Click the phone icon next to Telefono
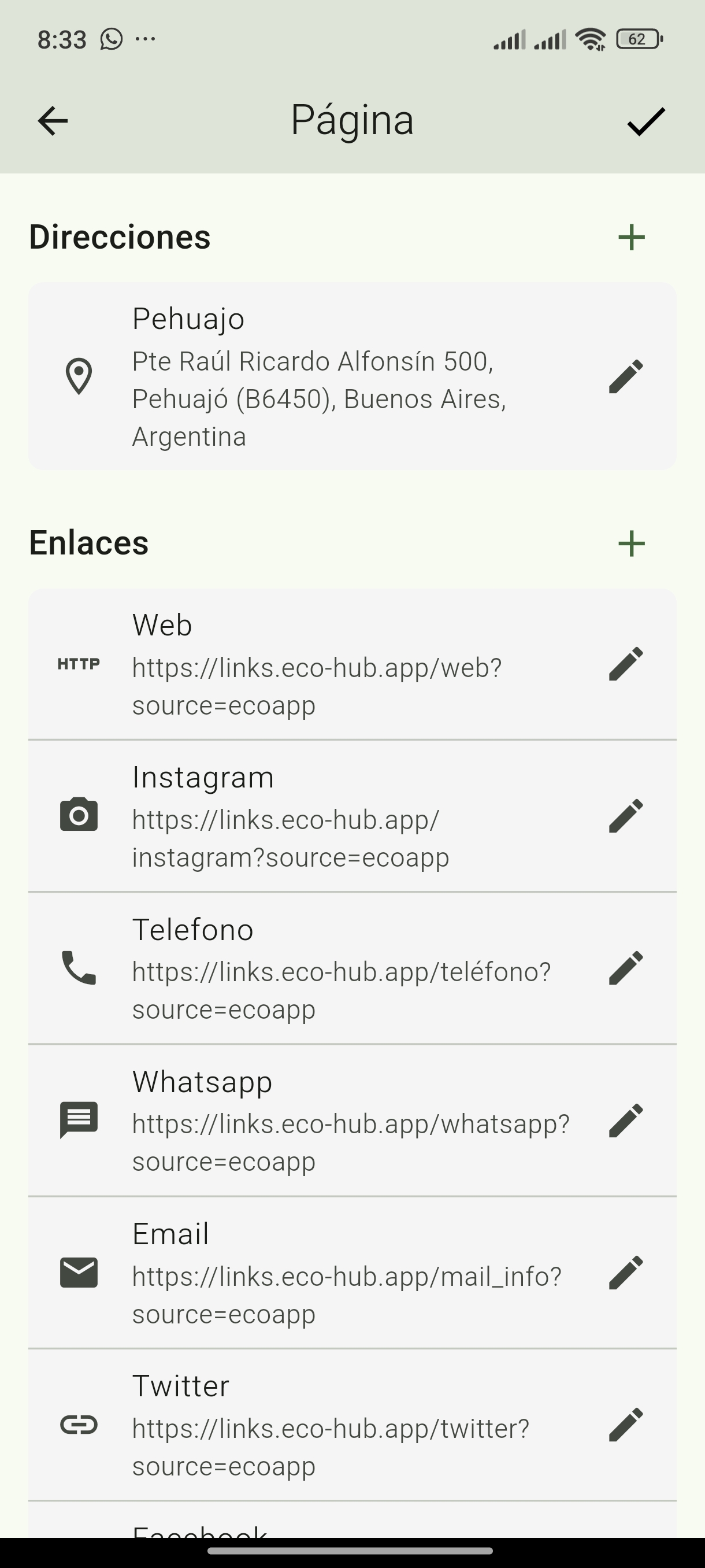Screen dimensions: 705x1568 coord(80,969)
